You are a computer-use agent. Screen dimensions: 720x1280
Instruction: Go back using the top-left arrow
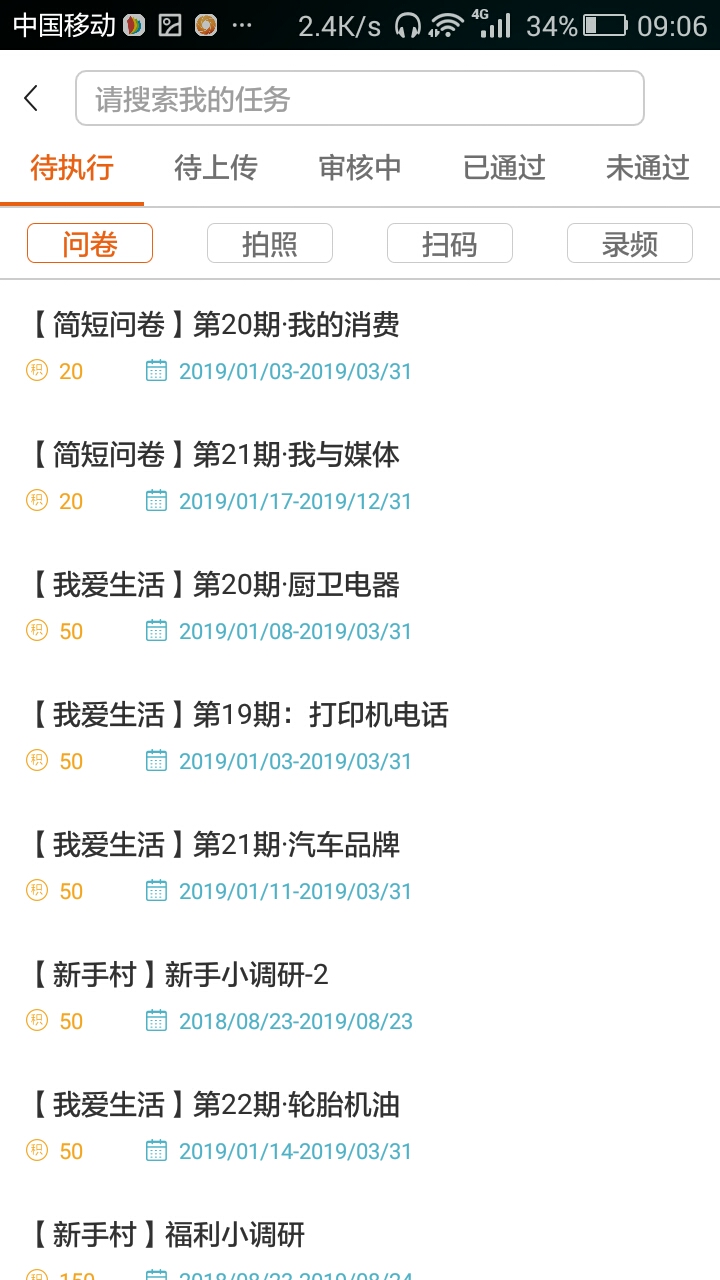click(x=31, y=98)
